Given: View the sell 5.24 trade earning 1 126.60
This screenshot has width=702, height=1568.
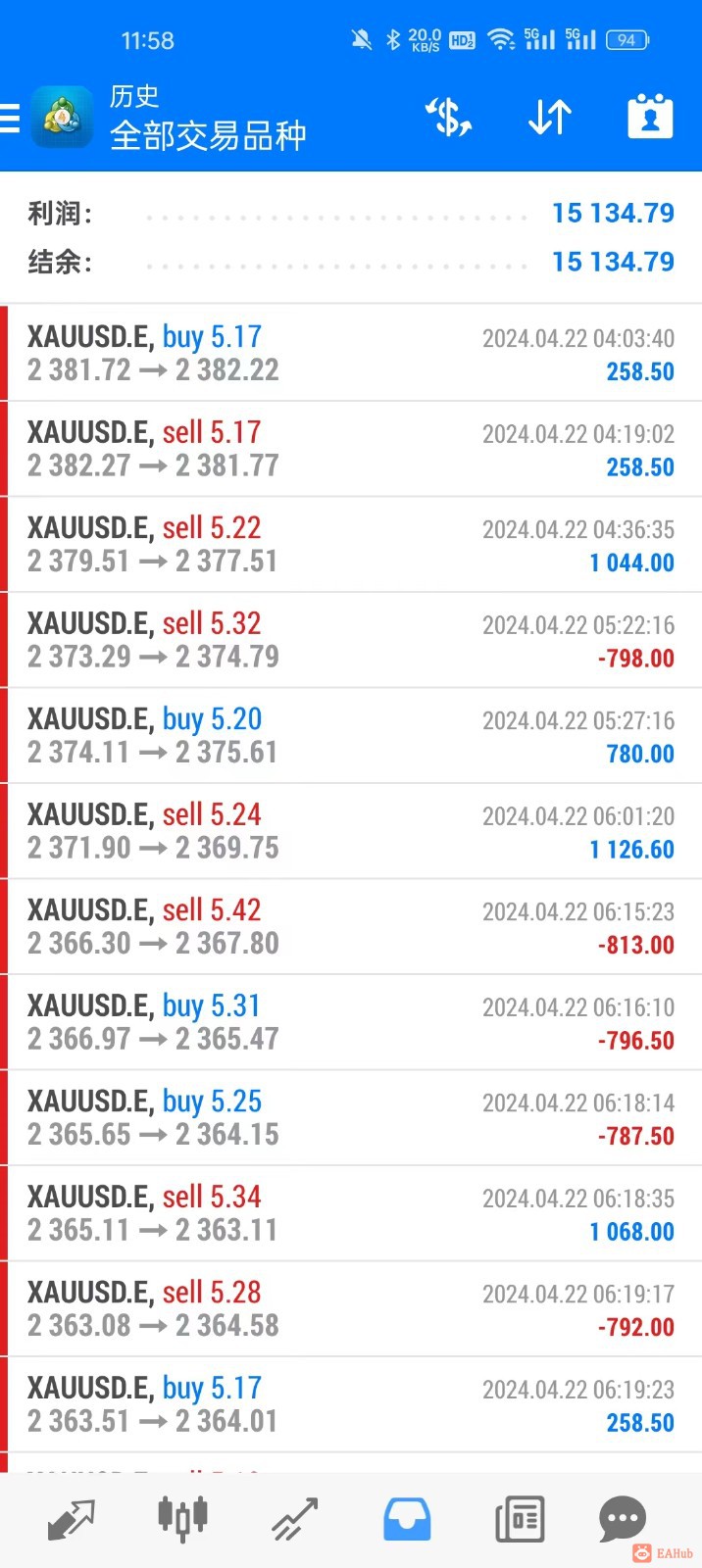Looking at the screenshot, I should pyautogui.click(x=351, y=831).
